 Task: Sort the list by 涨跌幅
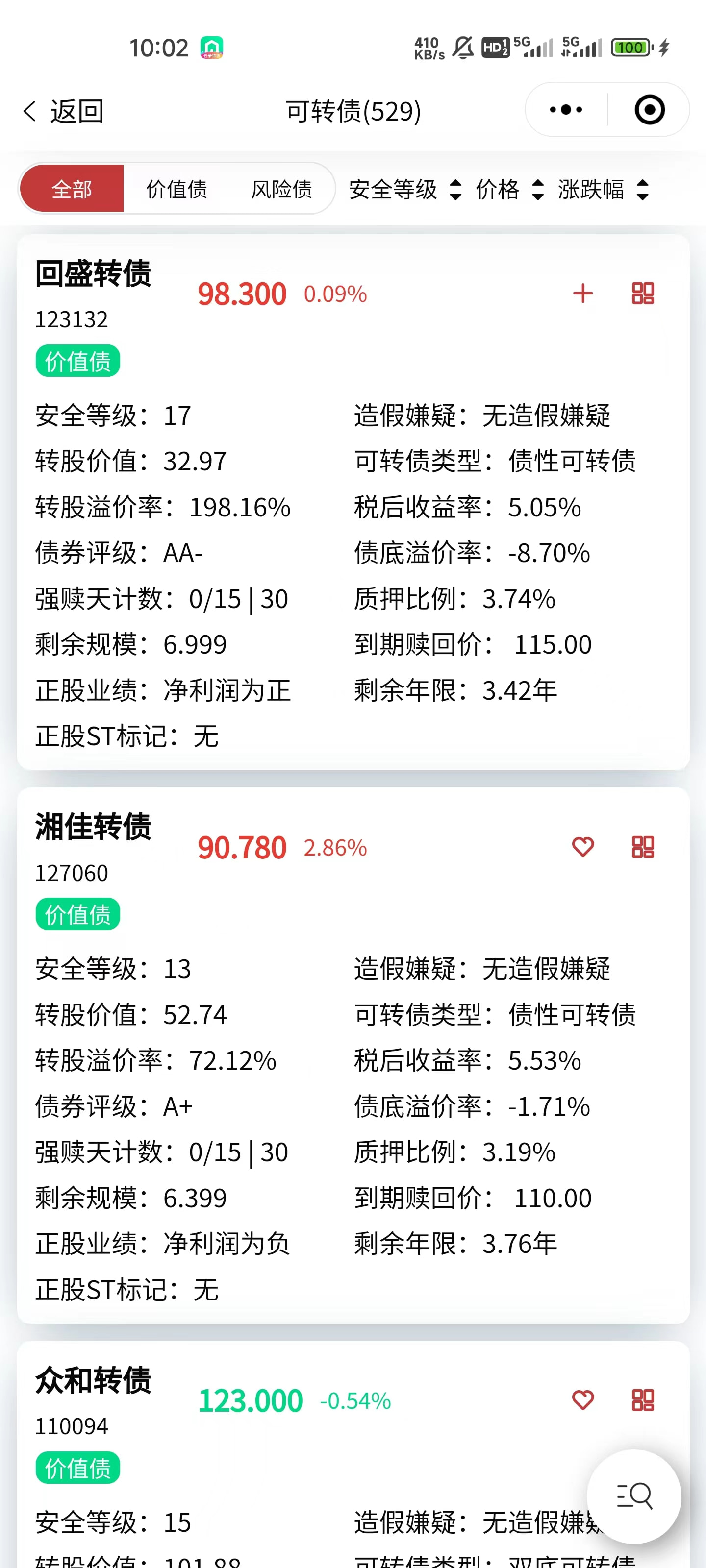603,189
